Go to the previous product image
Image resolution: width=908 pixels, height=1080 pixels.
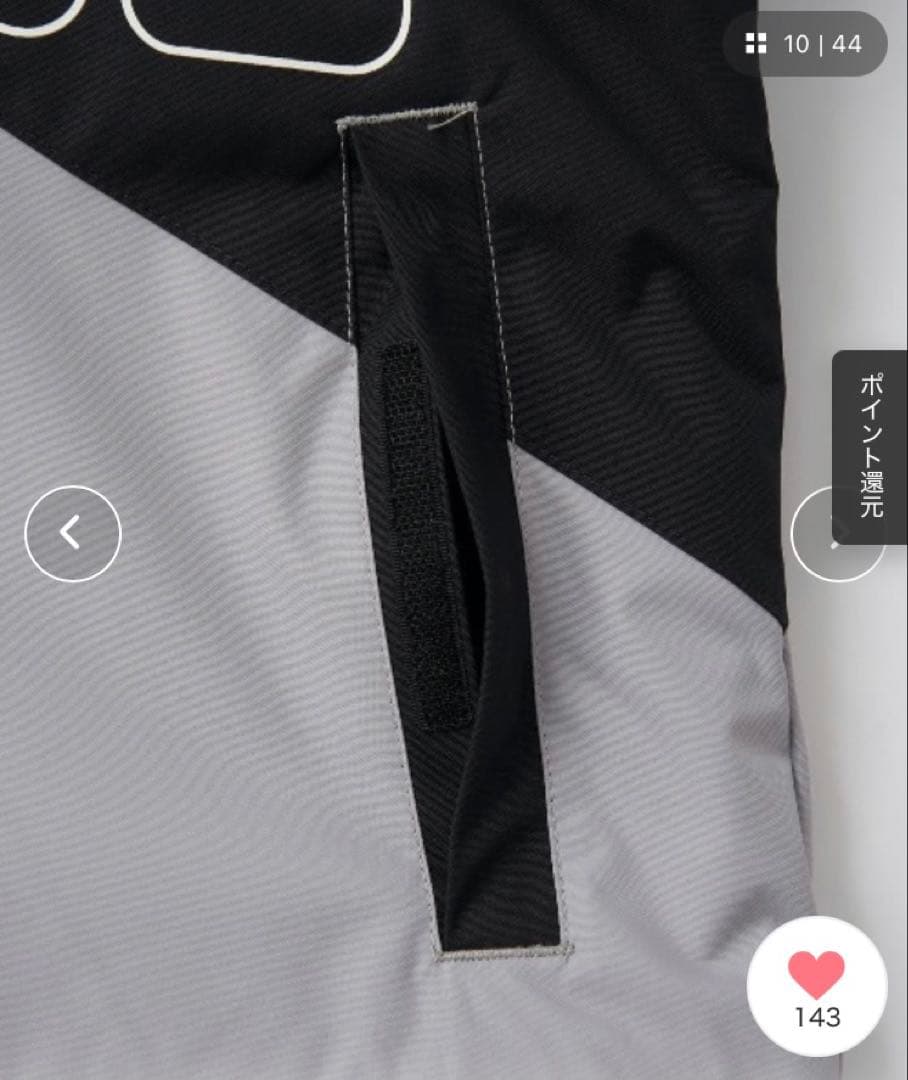[72, 533]
